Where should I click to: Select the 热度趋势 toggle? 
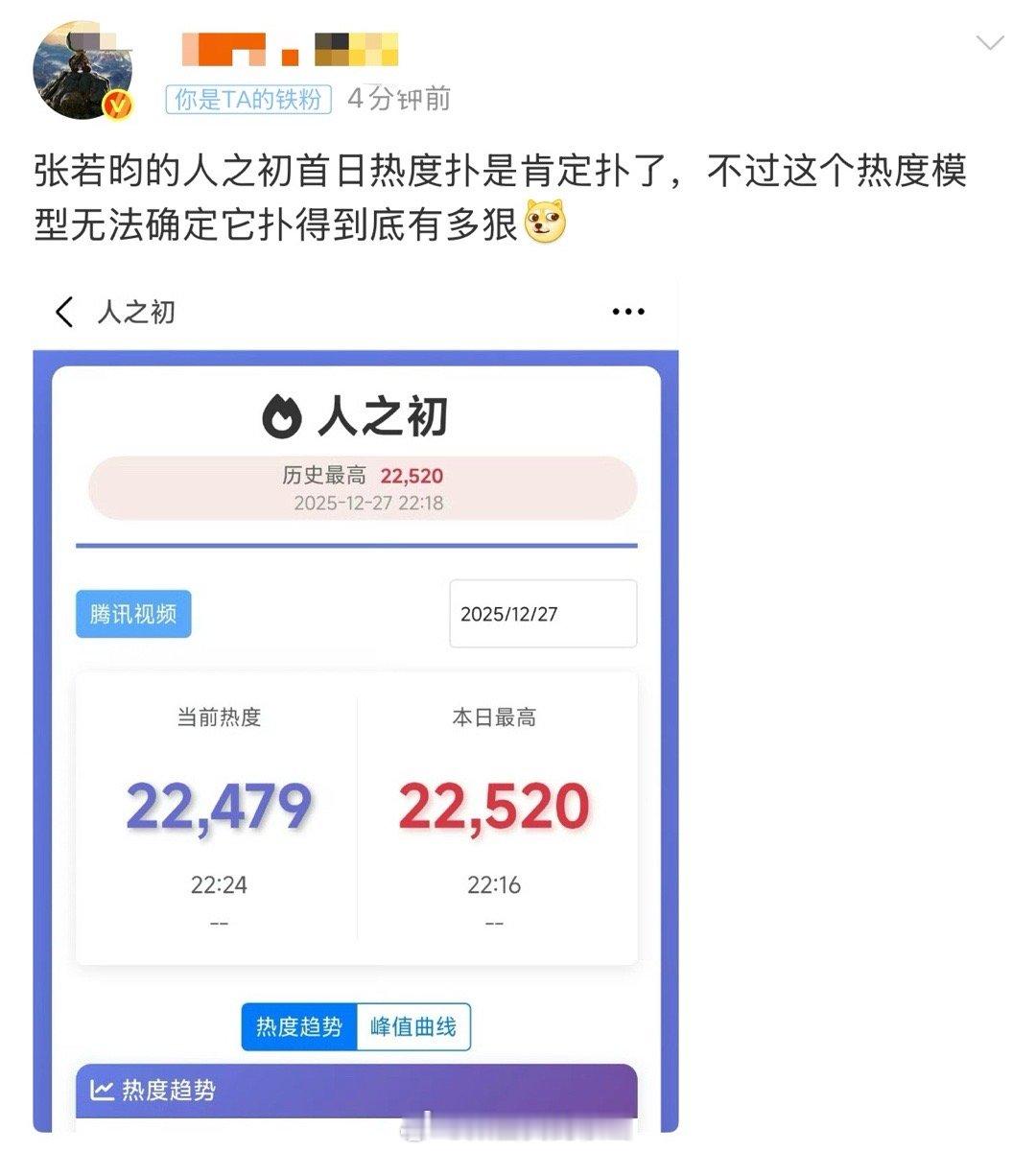299,1025
